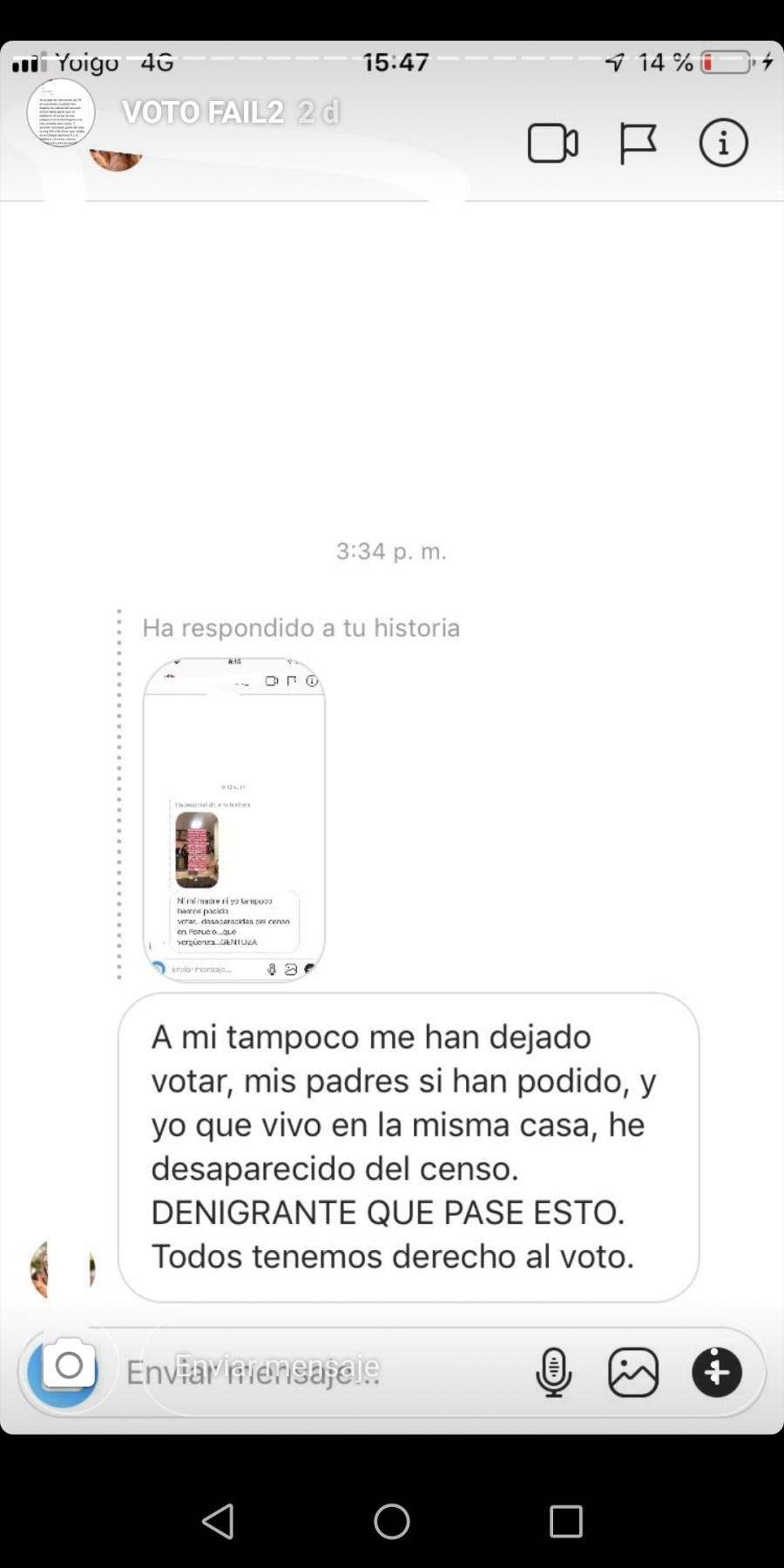Open the camera beside the message field
Screen dimensions: 784x1568
pyautogui.click(x=66, y=1369)
